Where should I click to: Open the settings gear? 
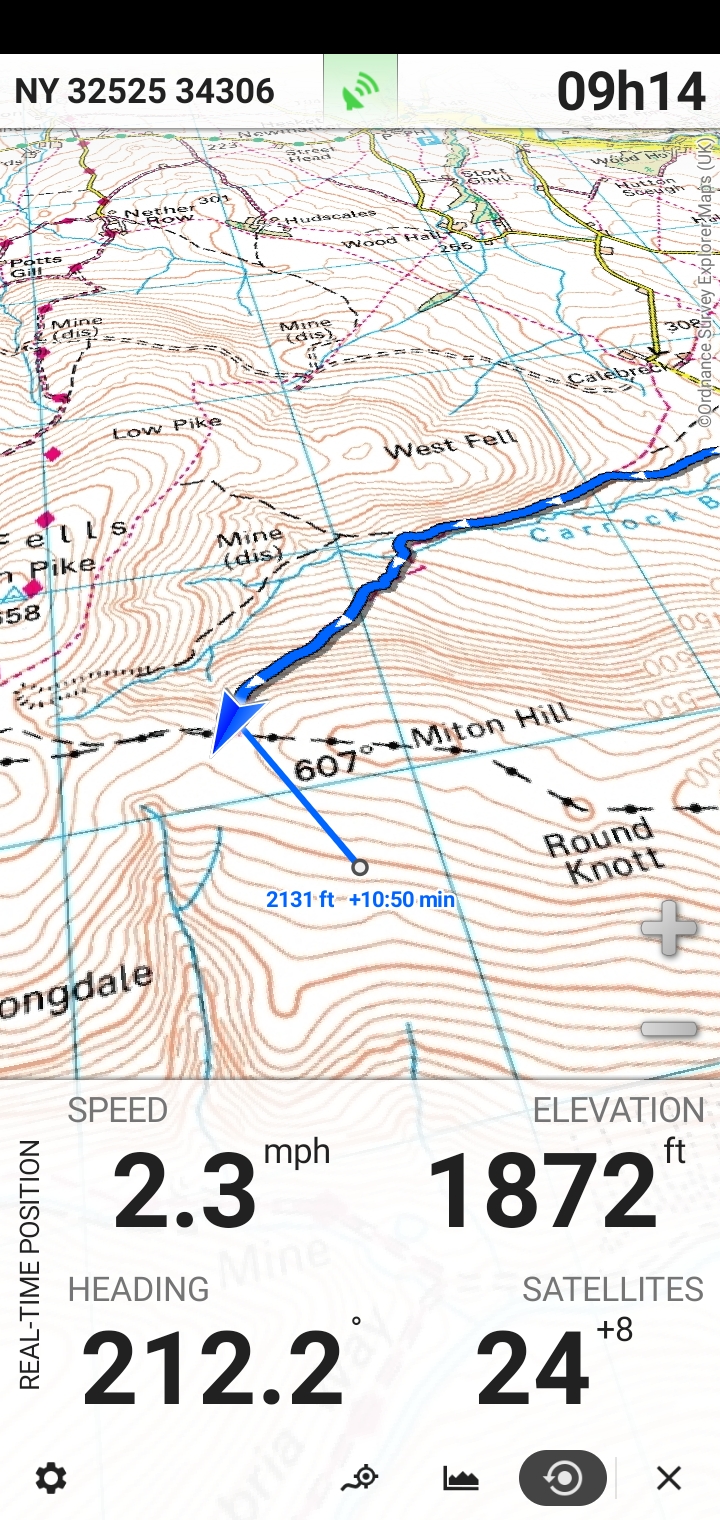(x=51, y=1478)
